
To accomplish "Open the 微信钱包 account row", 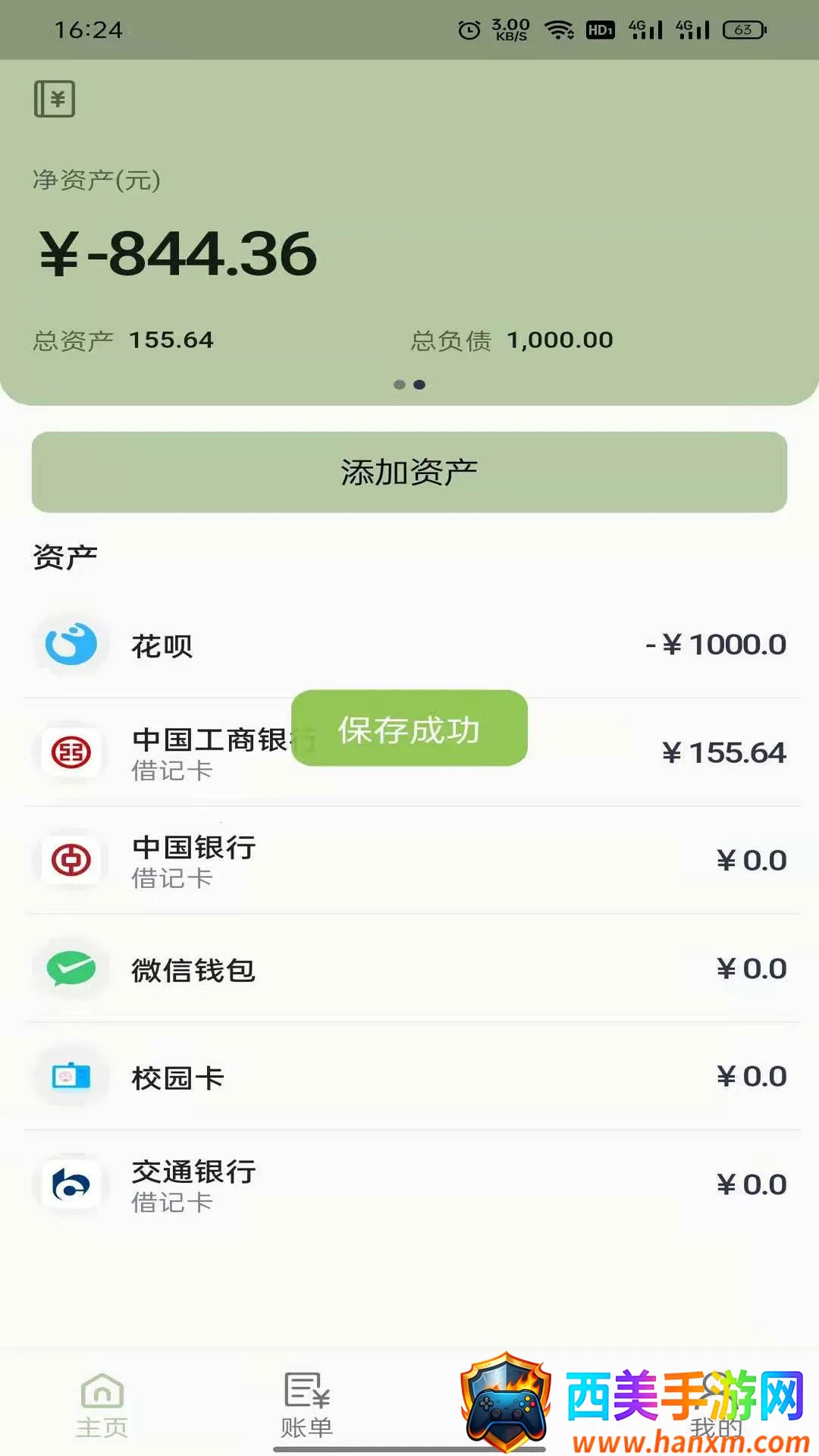I will click(x=409, y=969).
